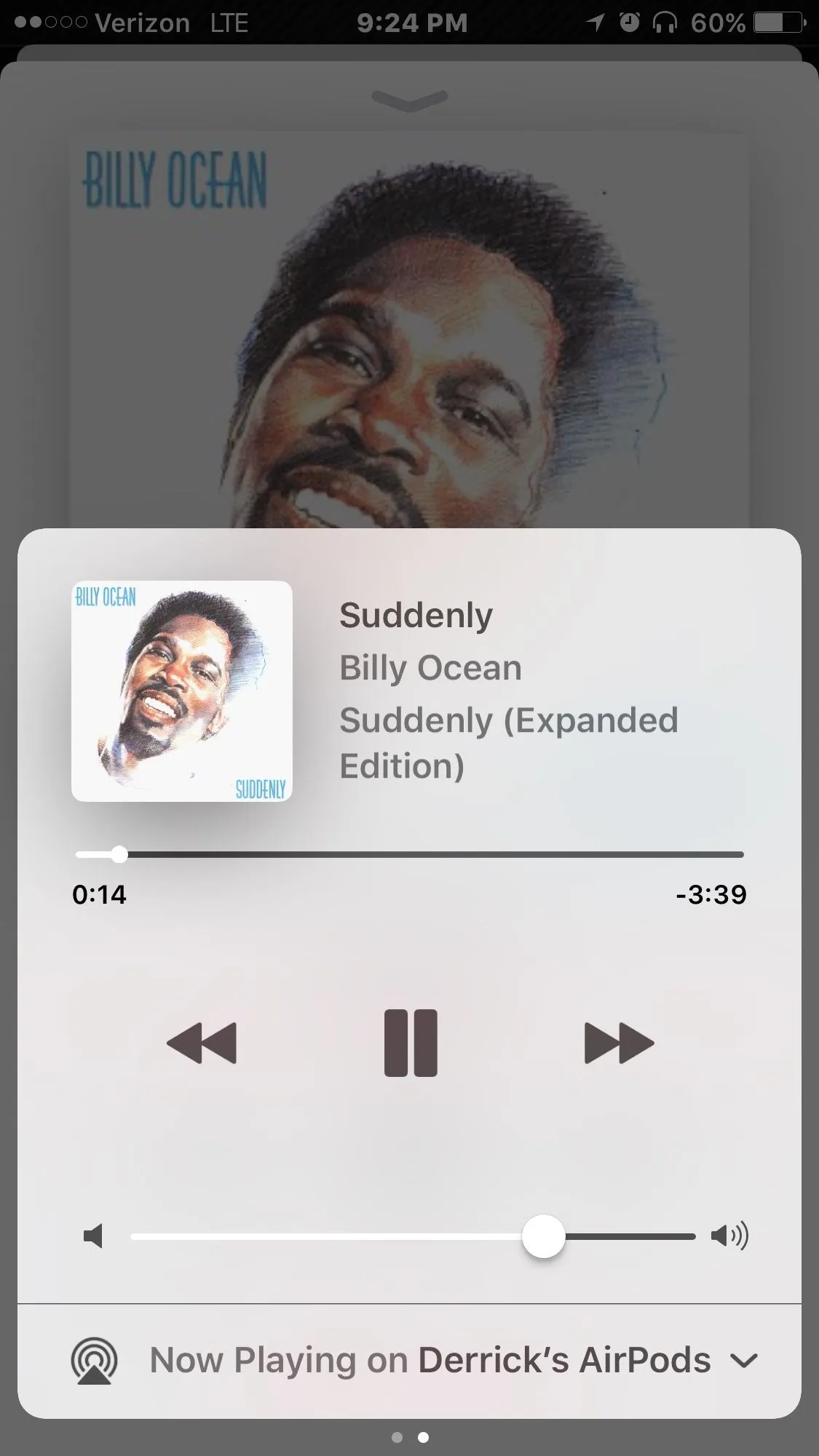Open the Suddenly album artwork thumbnail

(182, 691)
